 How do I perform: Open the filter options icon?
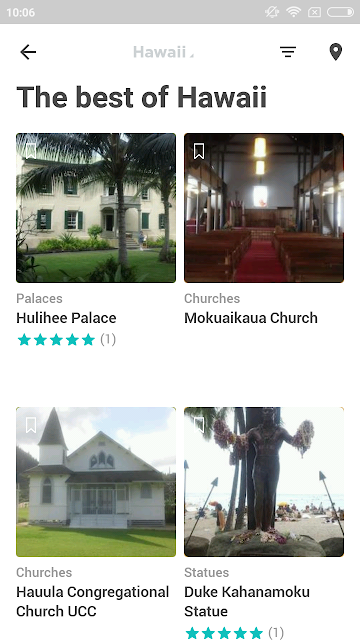point(288,52)
